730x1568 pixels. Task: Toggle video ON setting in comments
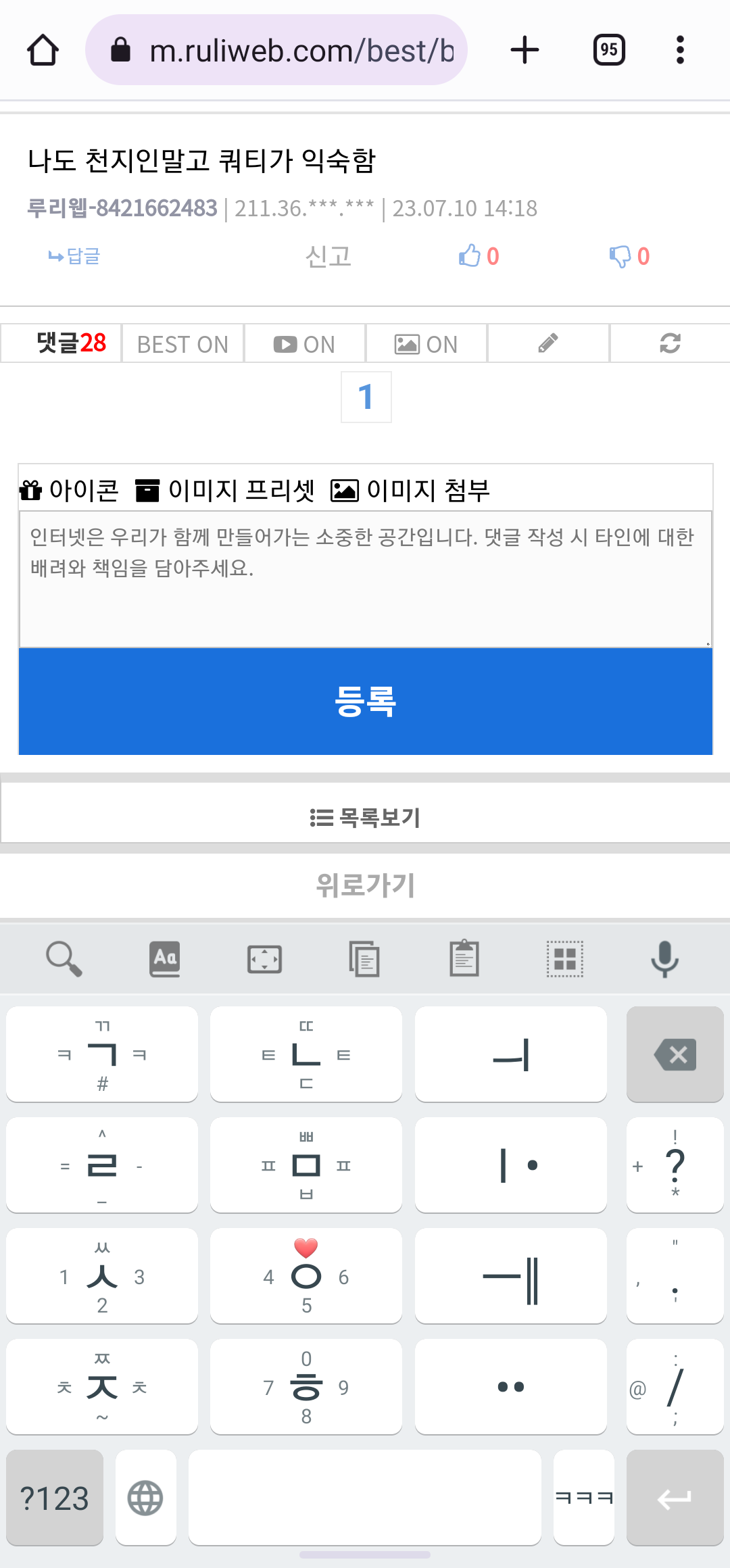click(304, 344)
